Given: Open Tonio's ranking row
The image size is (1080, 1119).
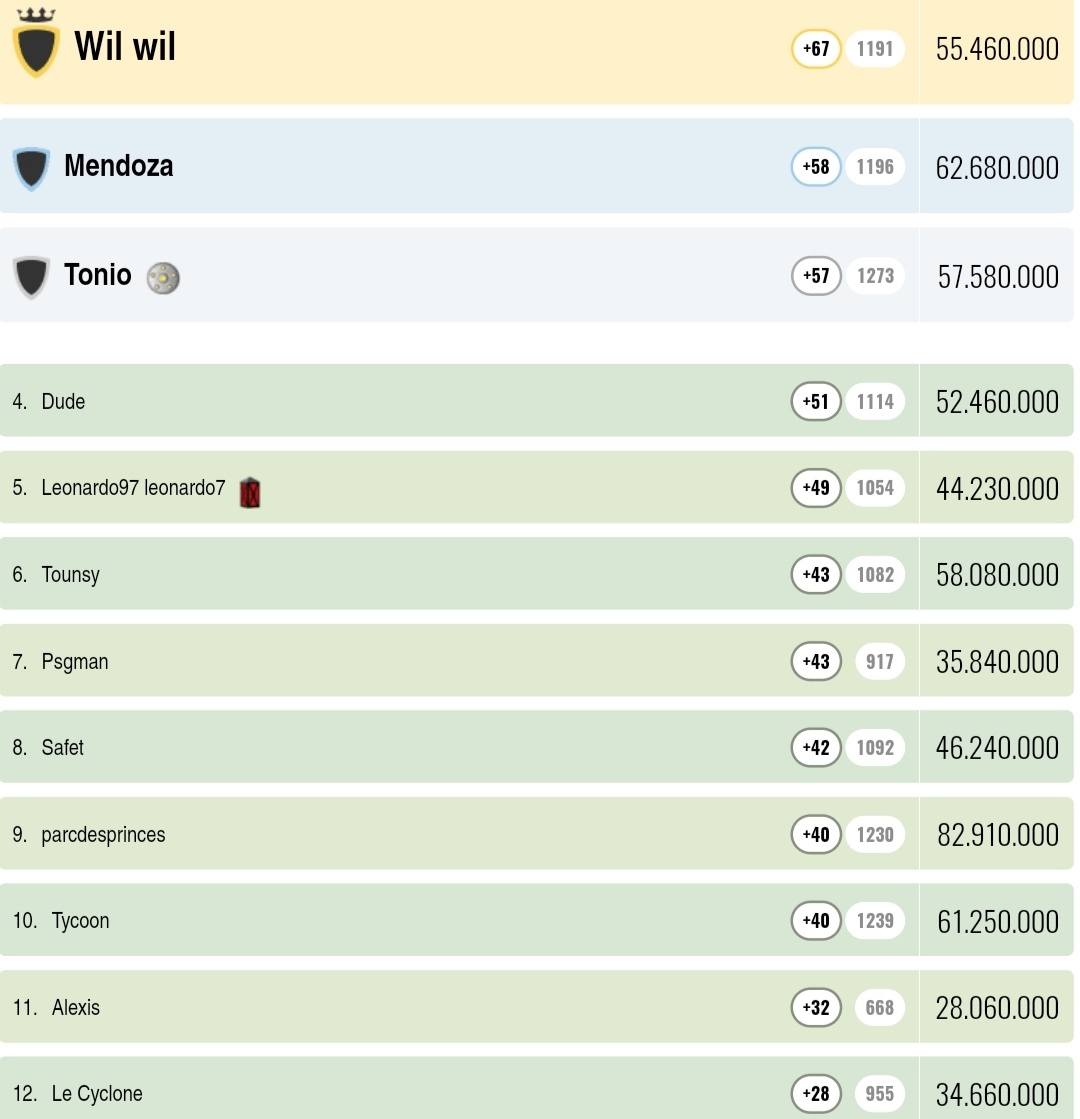Looking at the screenshot, I should tap(98, 275).
